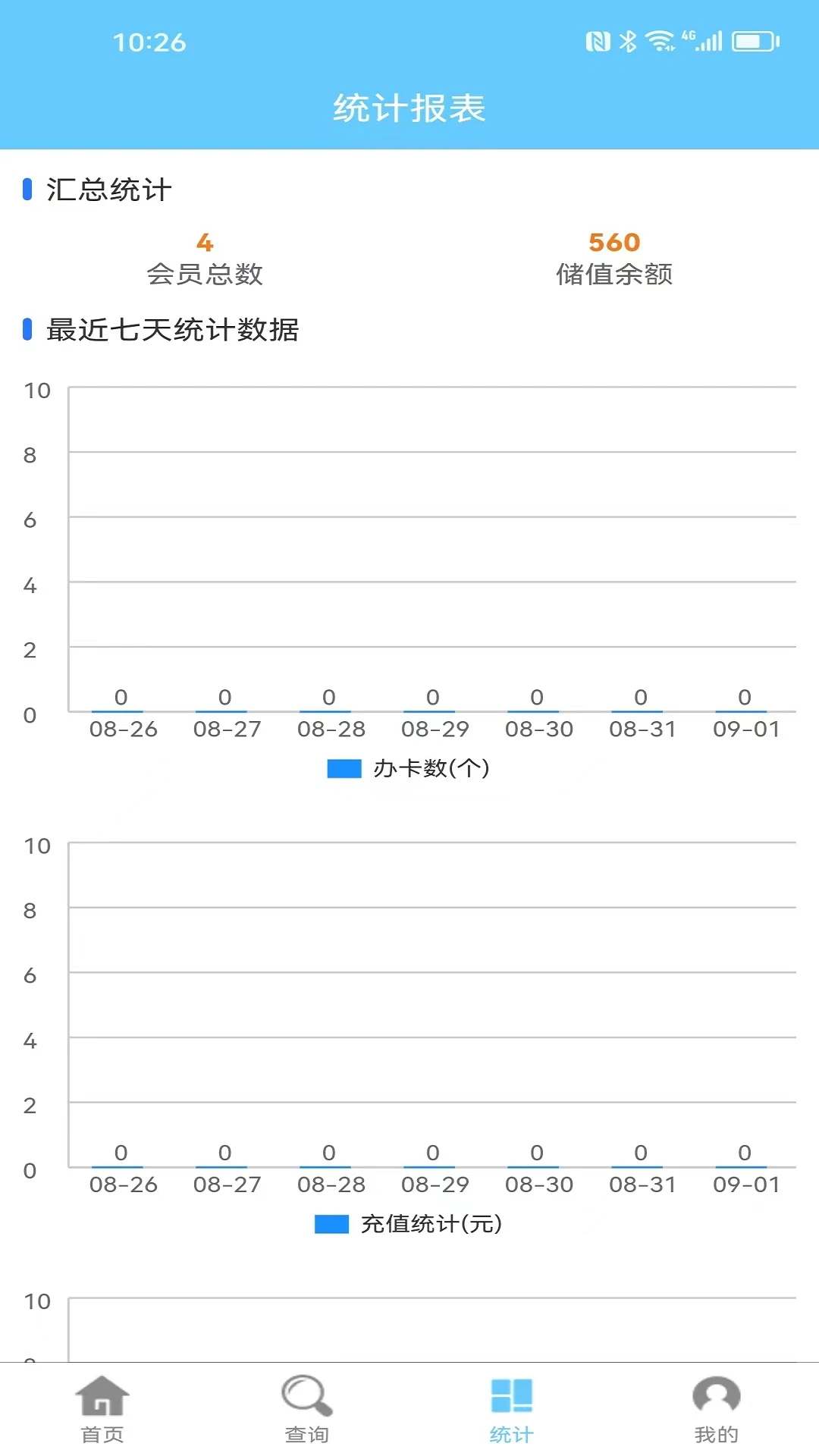819x1456 pixels.
Task: Tap the Wi-Fi status icon
Action: tap(659, 42)
